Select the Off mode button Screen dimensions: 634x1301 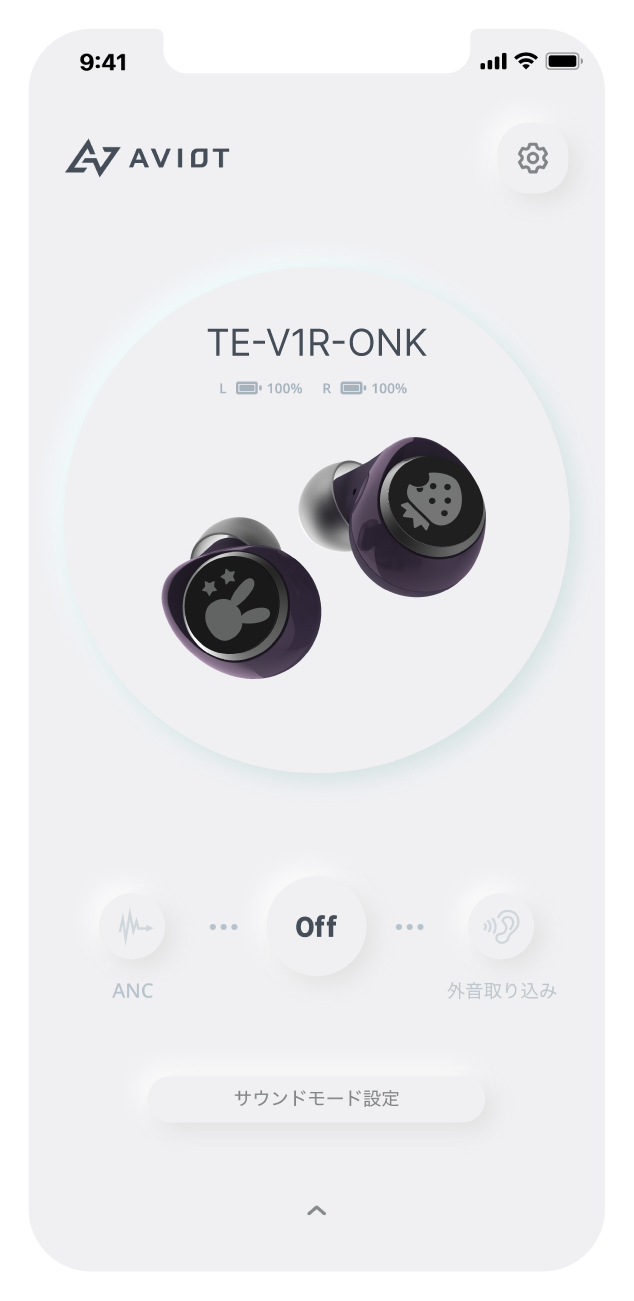pos(316,926)
